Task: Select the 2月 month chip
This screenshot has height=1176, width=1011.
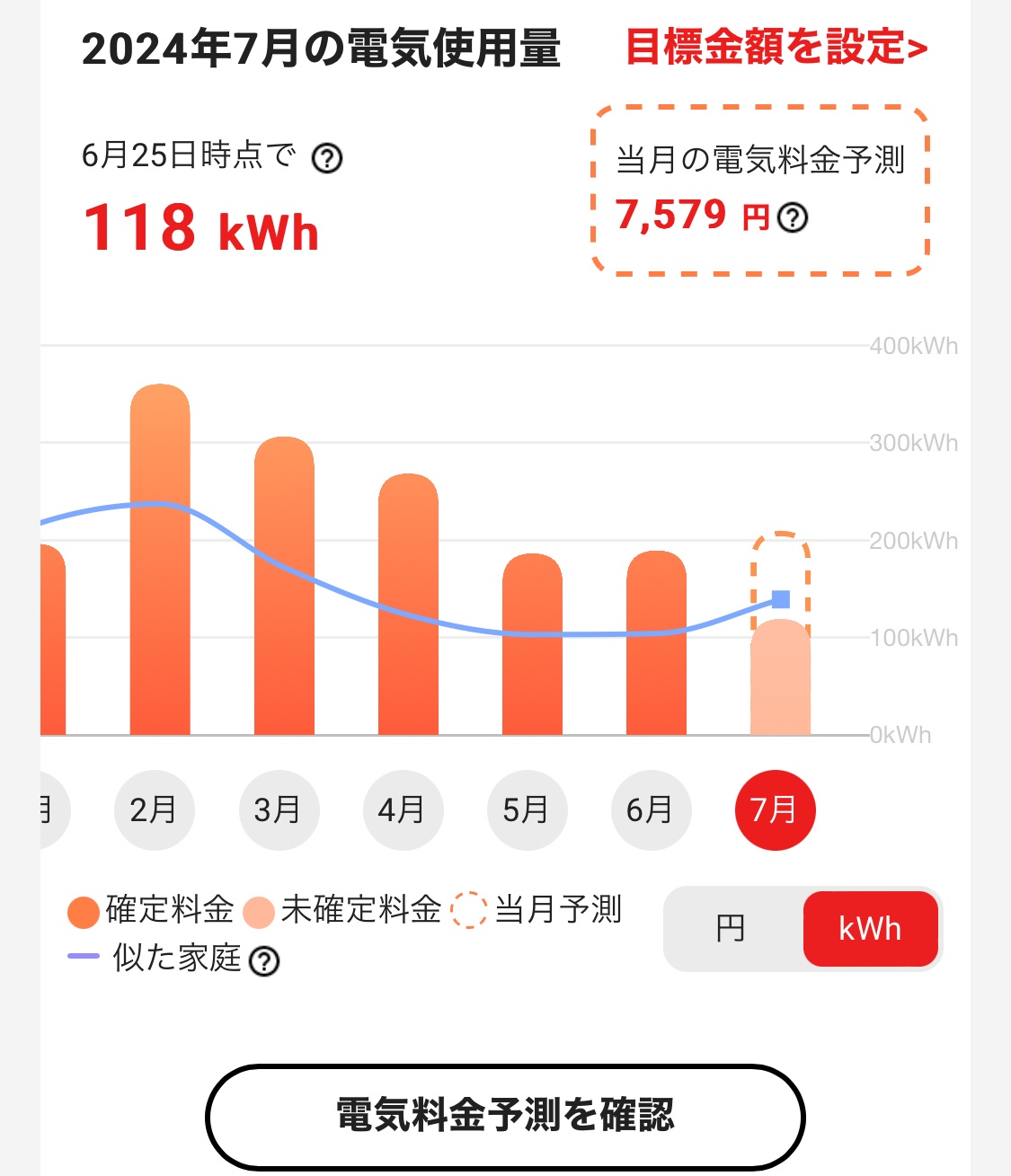Action: pyautogui.click(x=154, y=809)
